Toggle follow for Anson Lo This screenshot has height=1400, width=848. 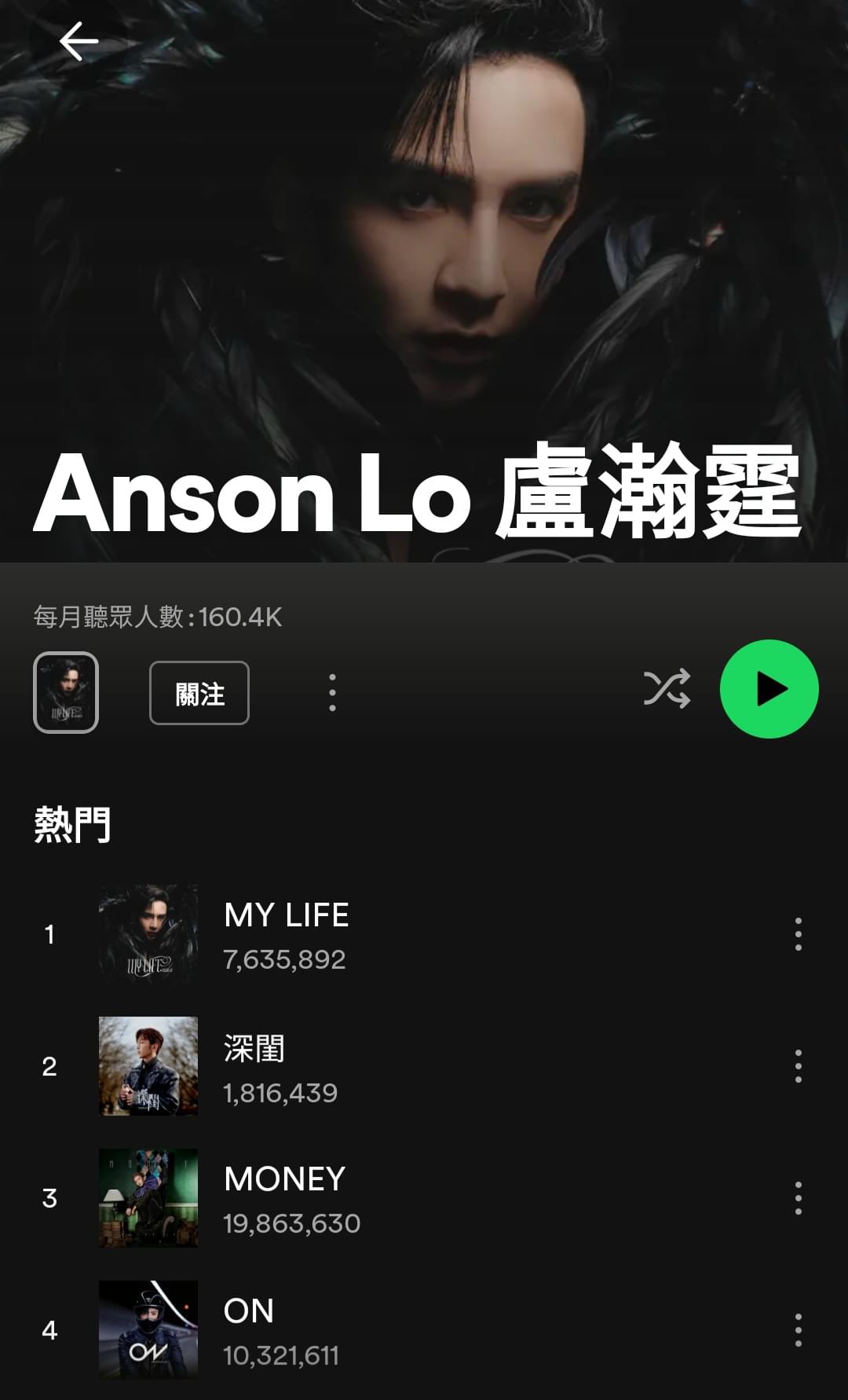pyautogui.click(x=199, y=692)
